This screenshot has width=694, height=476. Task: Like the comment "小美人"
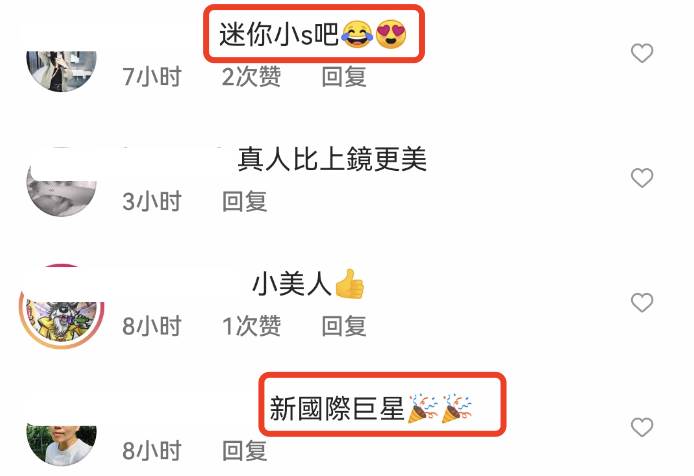tap(642, 302)
